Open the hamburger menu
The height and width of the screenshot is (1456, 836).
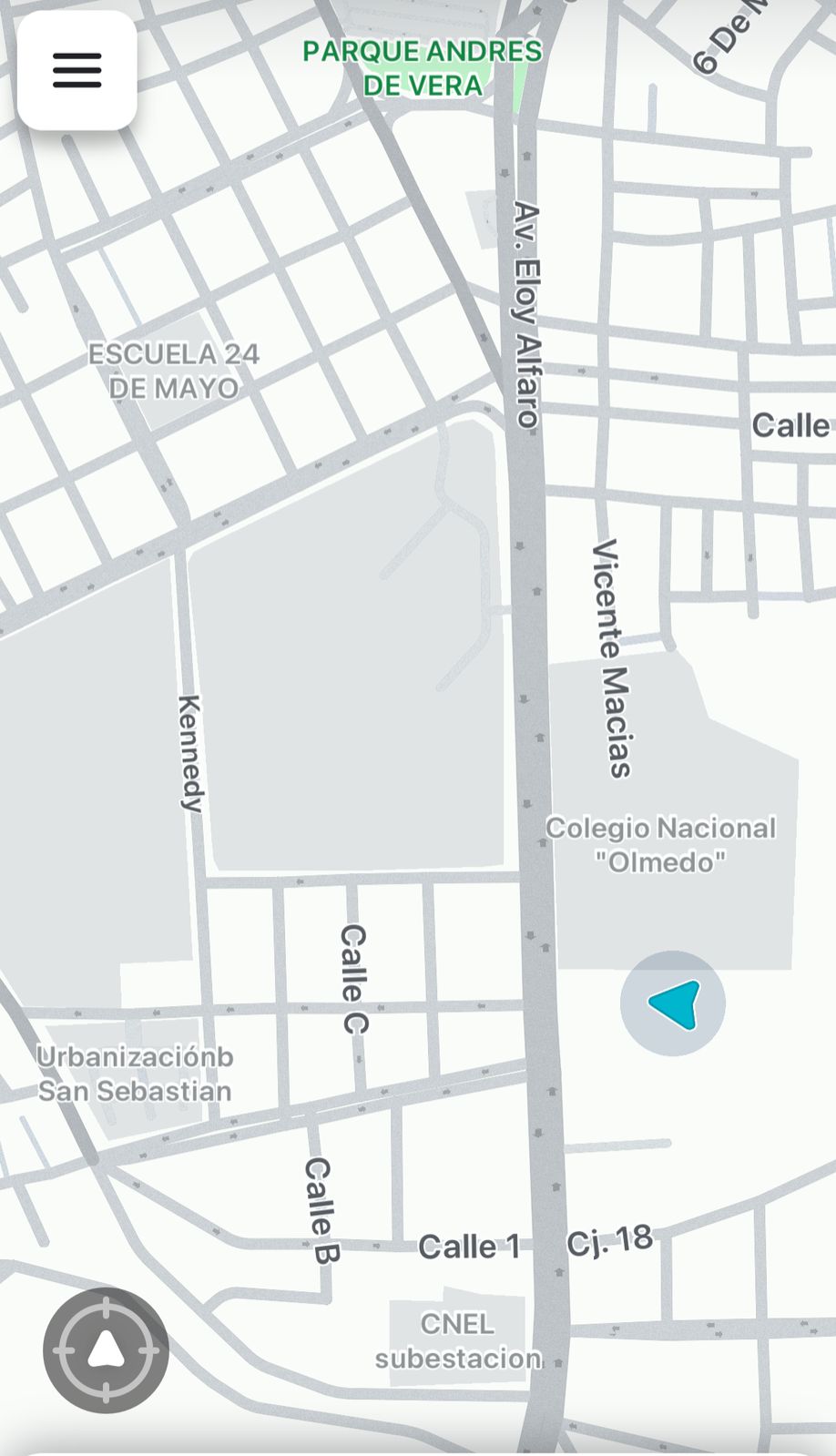(77, 70)
